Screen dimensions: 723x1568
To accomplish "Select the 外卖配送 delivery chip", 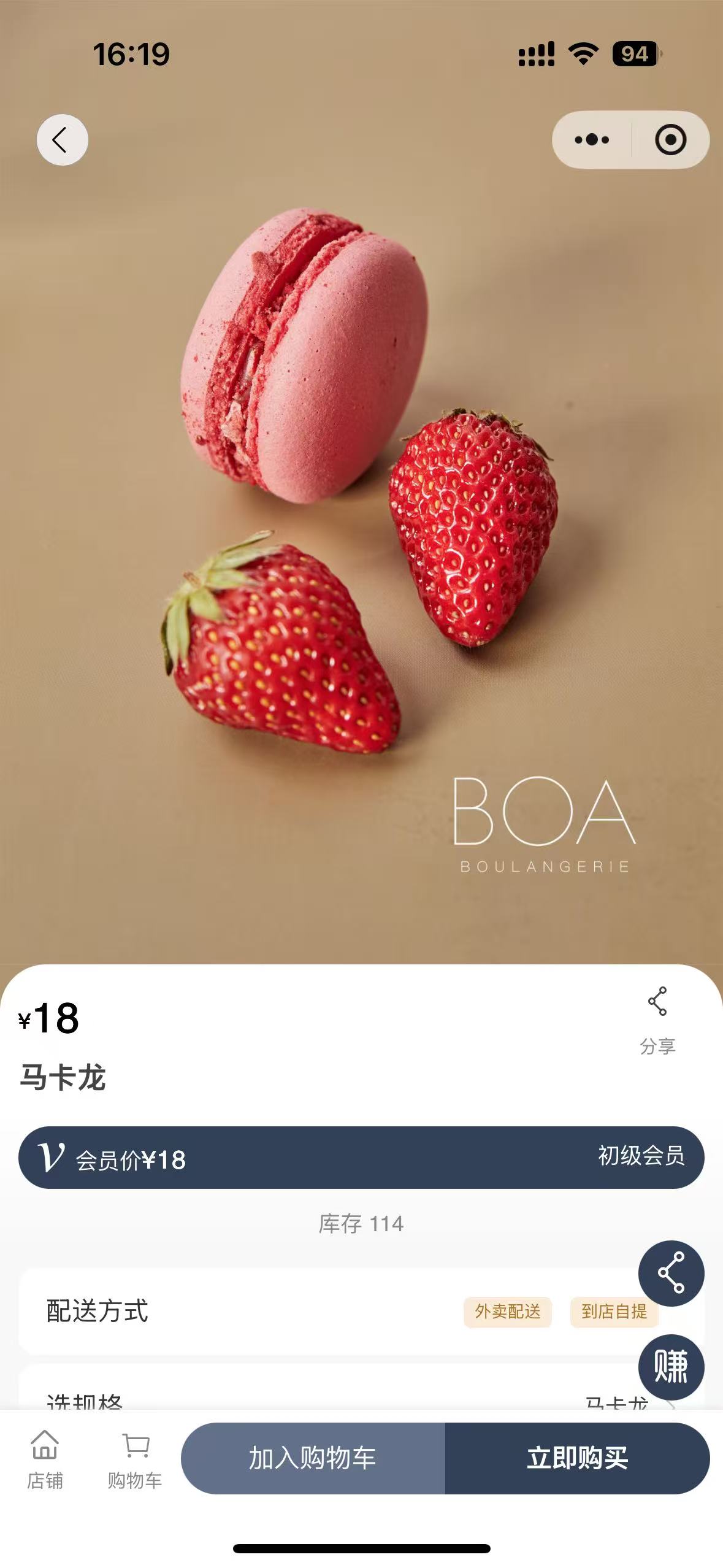I will click(507, 1312).
